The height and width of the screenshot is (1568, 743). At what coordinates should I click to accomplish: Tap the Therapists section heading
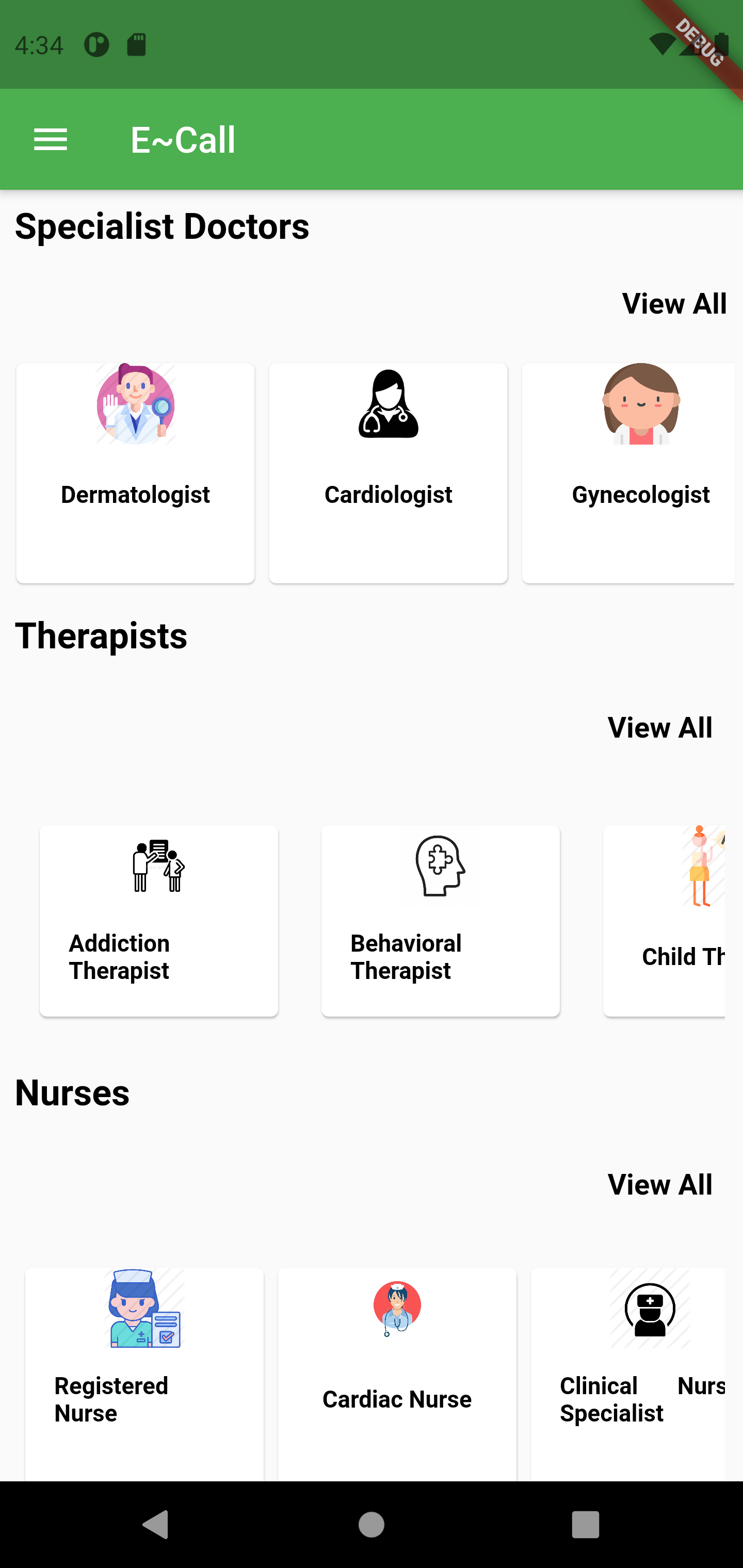[101, 635]
